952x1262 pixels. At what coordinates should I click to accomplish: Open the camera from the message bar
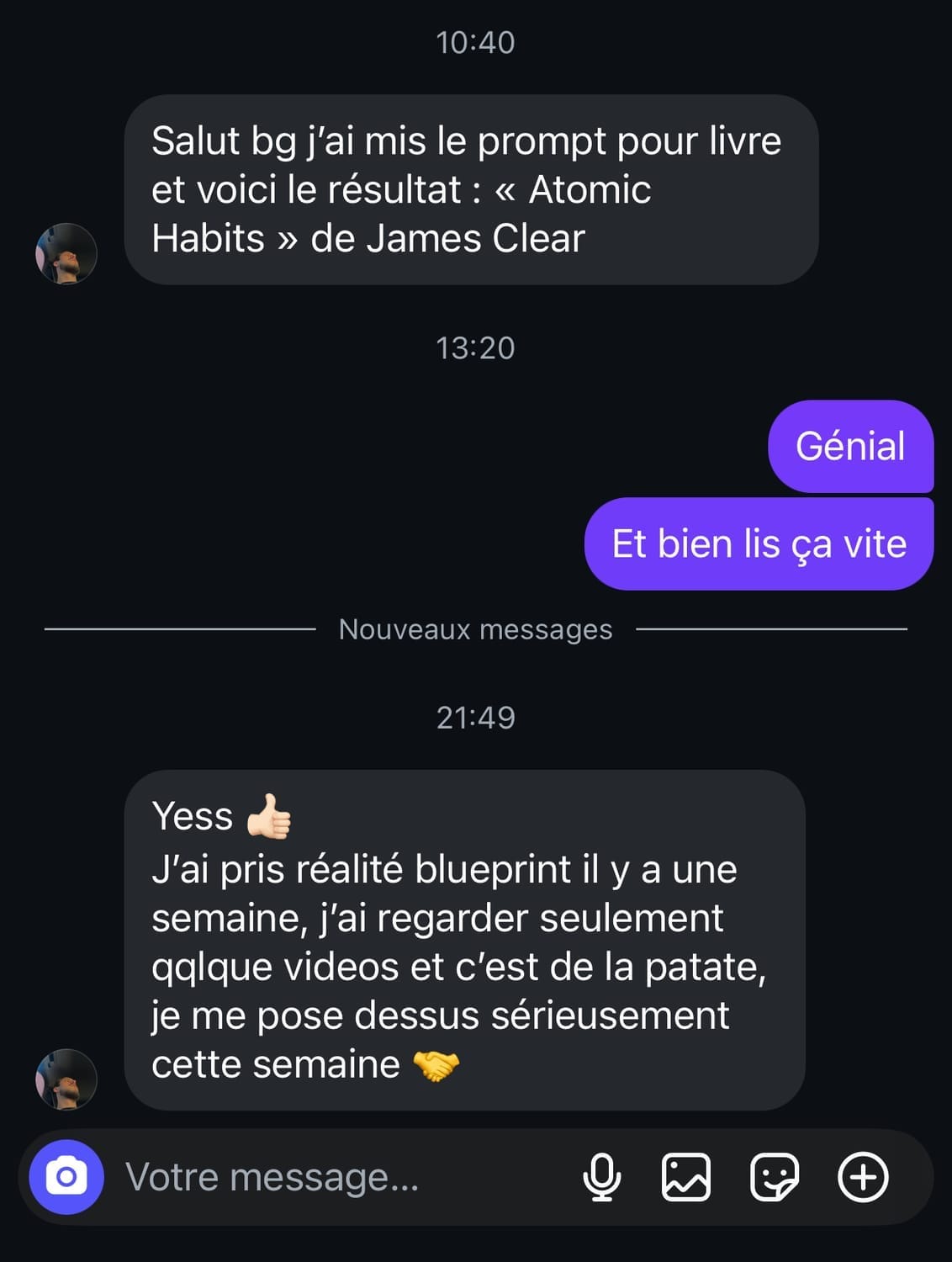coord(66,1176)
